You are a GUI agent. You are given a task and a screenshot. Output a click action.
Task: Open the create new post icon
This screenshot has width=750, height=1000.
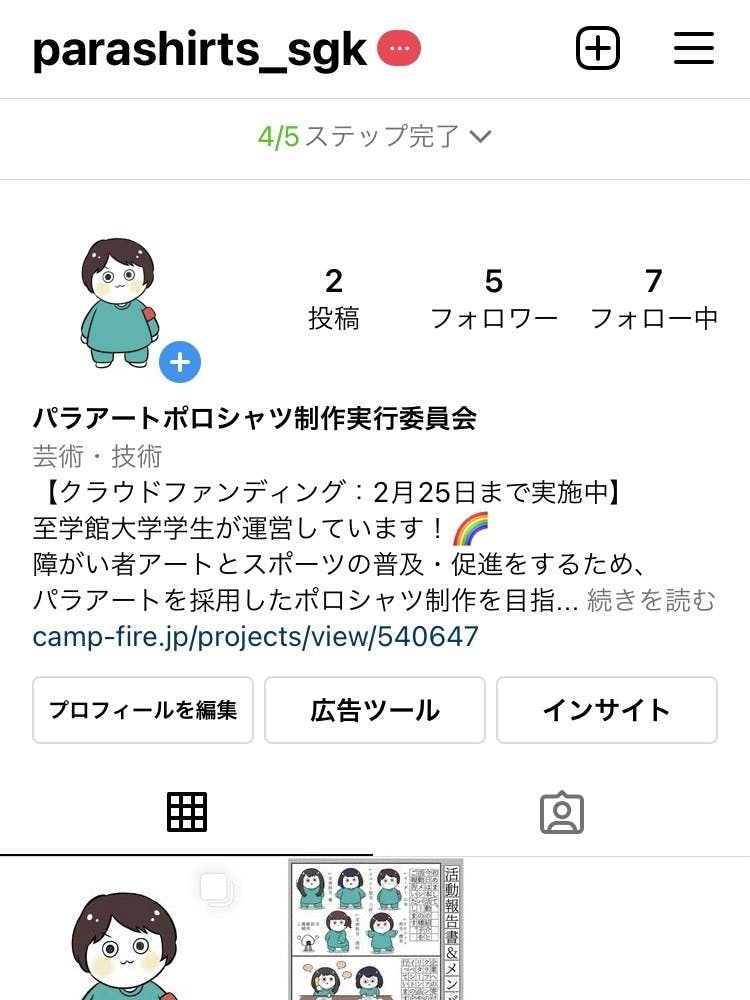[598, 48]
